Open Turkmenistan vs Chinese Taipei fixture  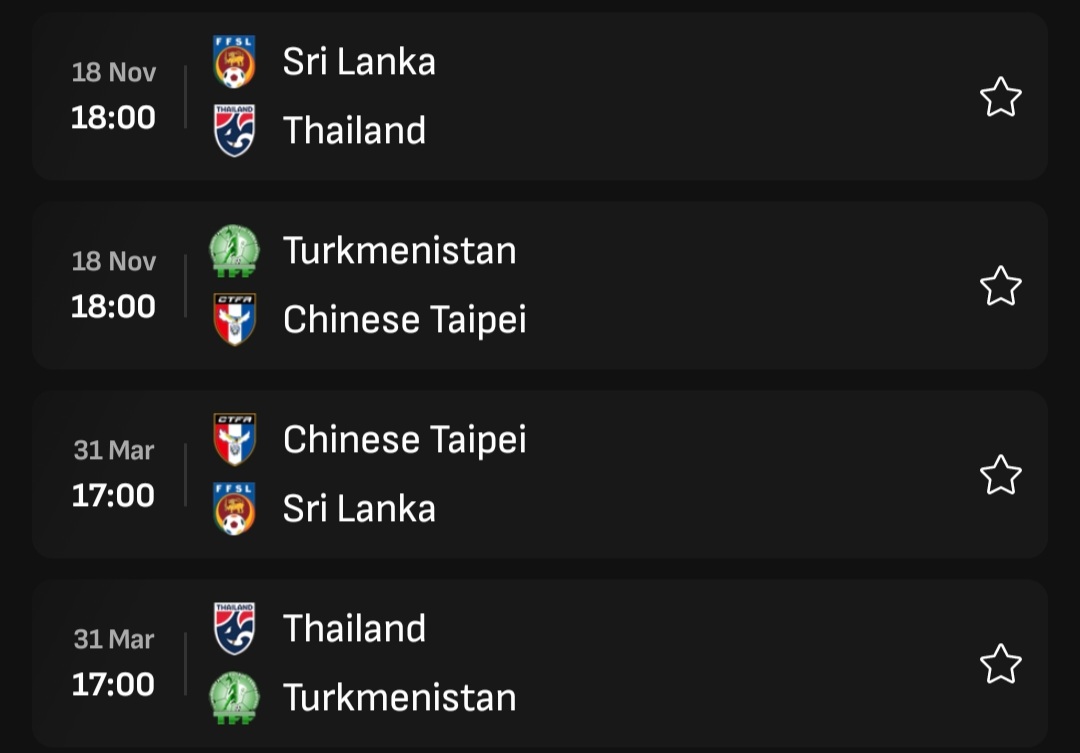point(540,285)
